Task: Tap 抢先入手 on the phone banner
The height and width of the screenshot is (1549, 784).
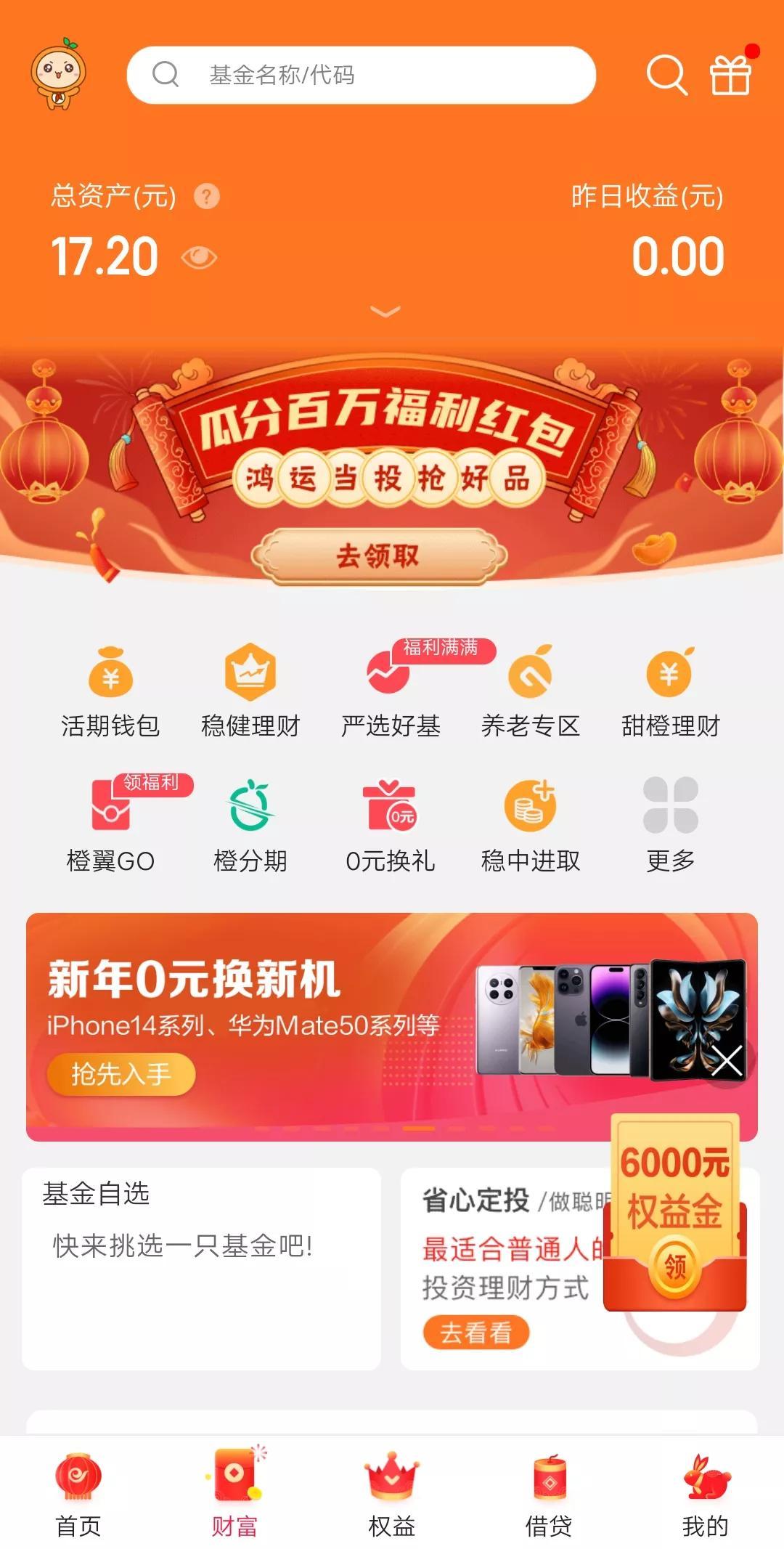Action: (121, 1074)
